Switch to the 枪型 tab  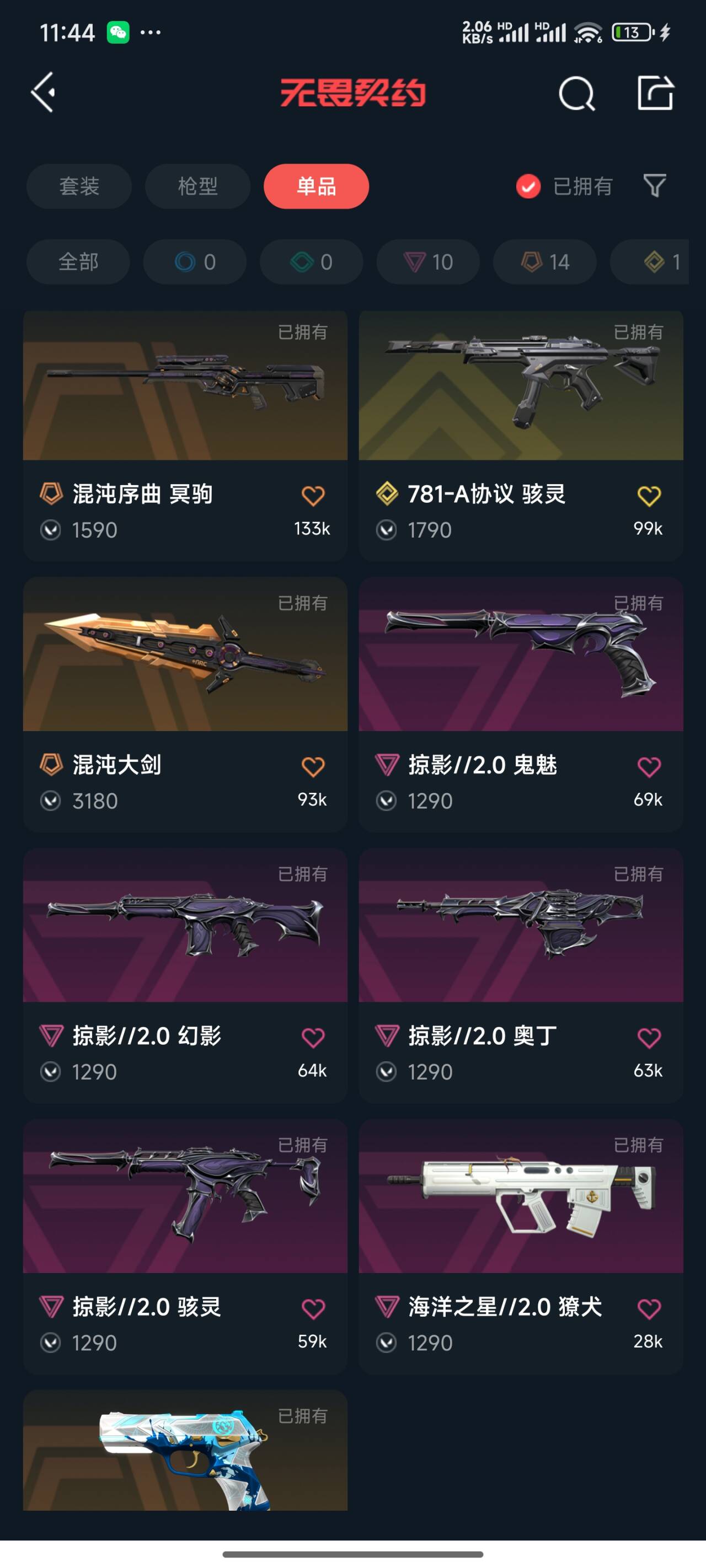pyautogui.click(x=197, y=186)
